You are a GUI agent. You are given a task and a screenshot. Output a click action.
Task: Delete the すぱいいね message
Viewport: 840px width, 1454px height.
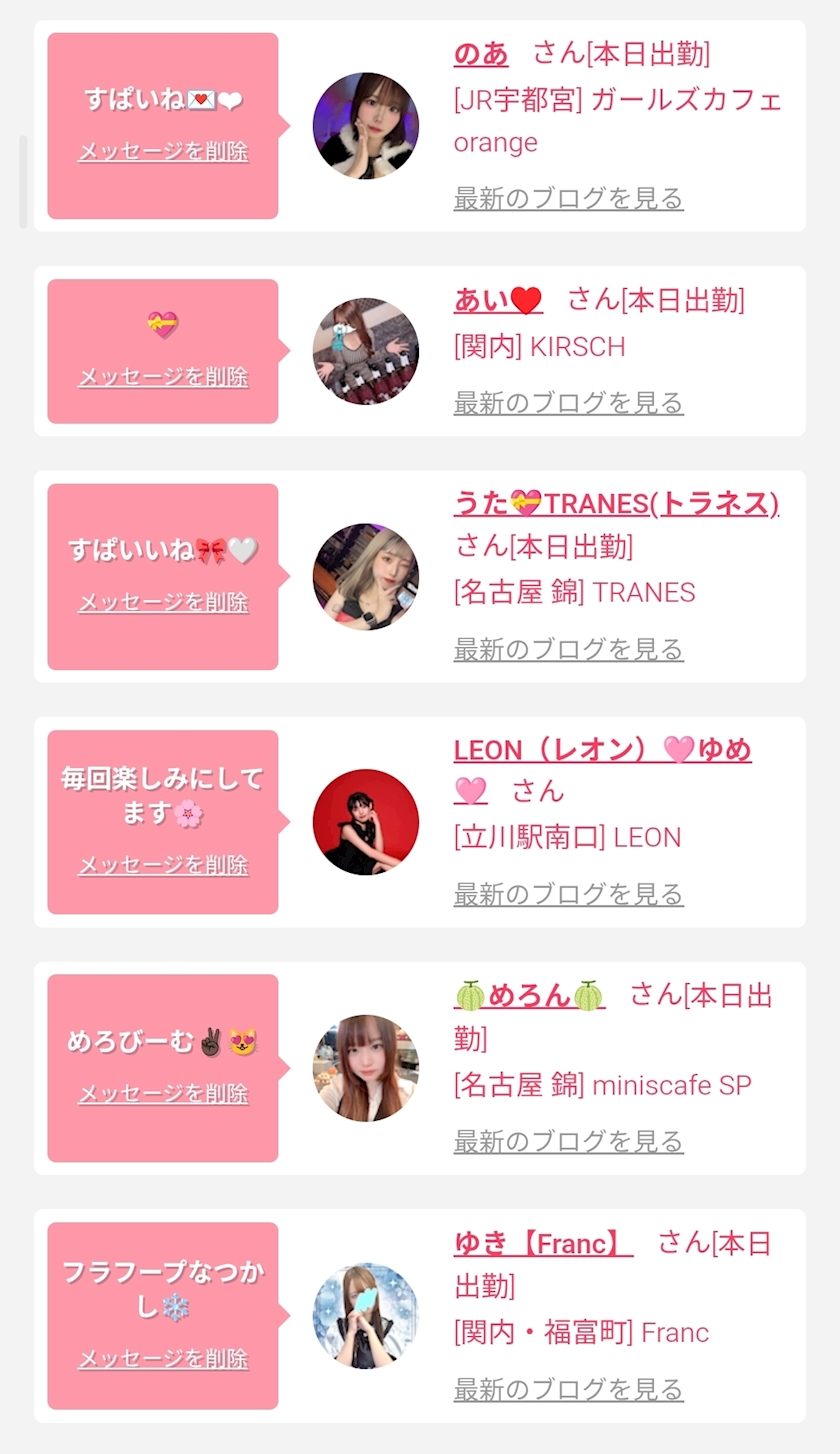tap(163, 602)
